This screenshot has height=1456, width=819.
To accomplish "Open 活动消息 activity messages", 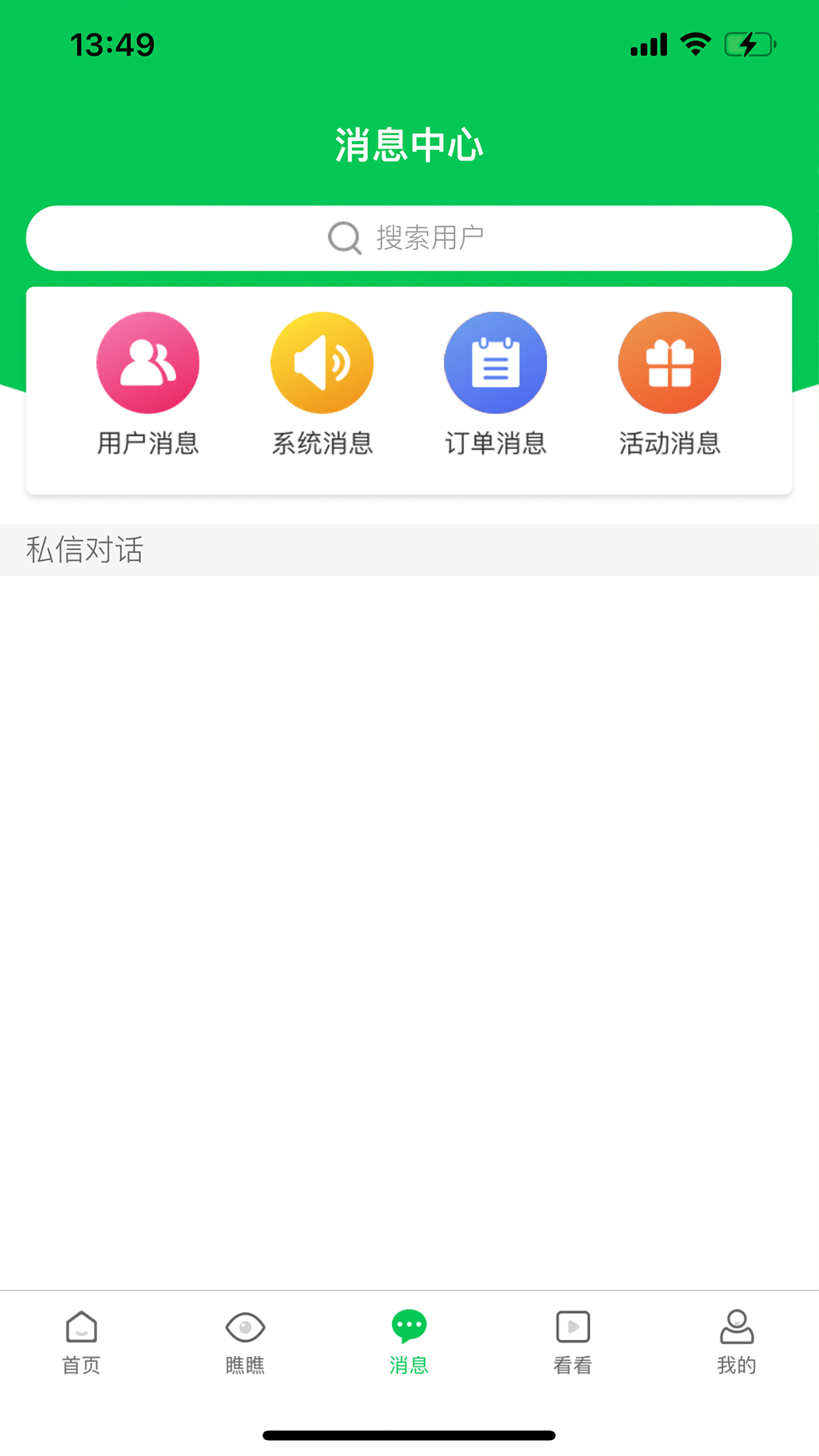I will coord(670,383).
